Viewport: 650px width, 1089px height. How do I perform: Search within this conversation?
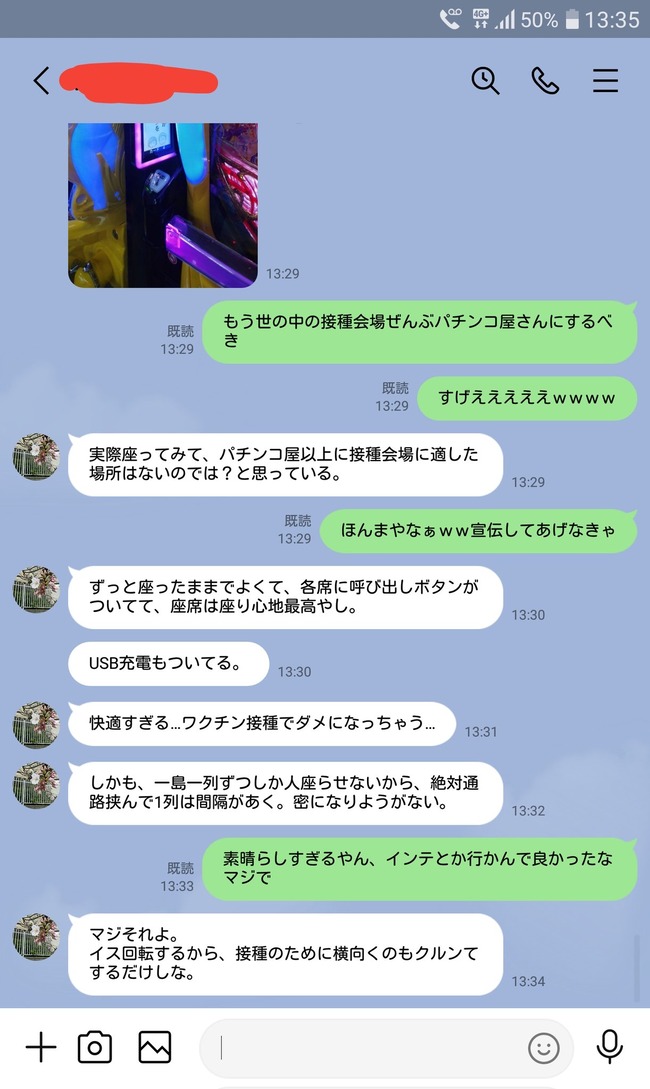pos(485,81)
